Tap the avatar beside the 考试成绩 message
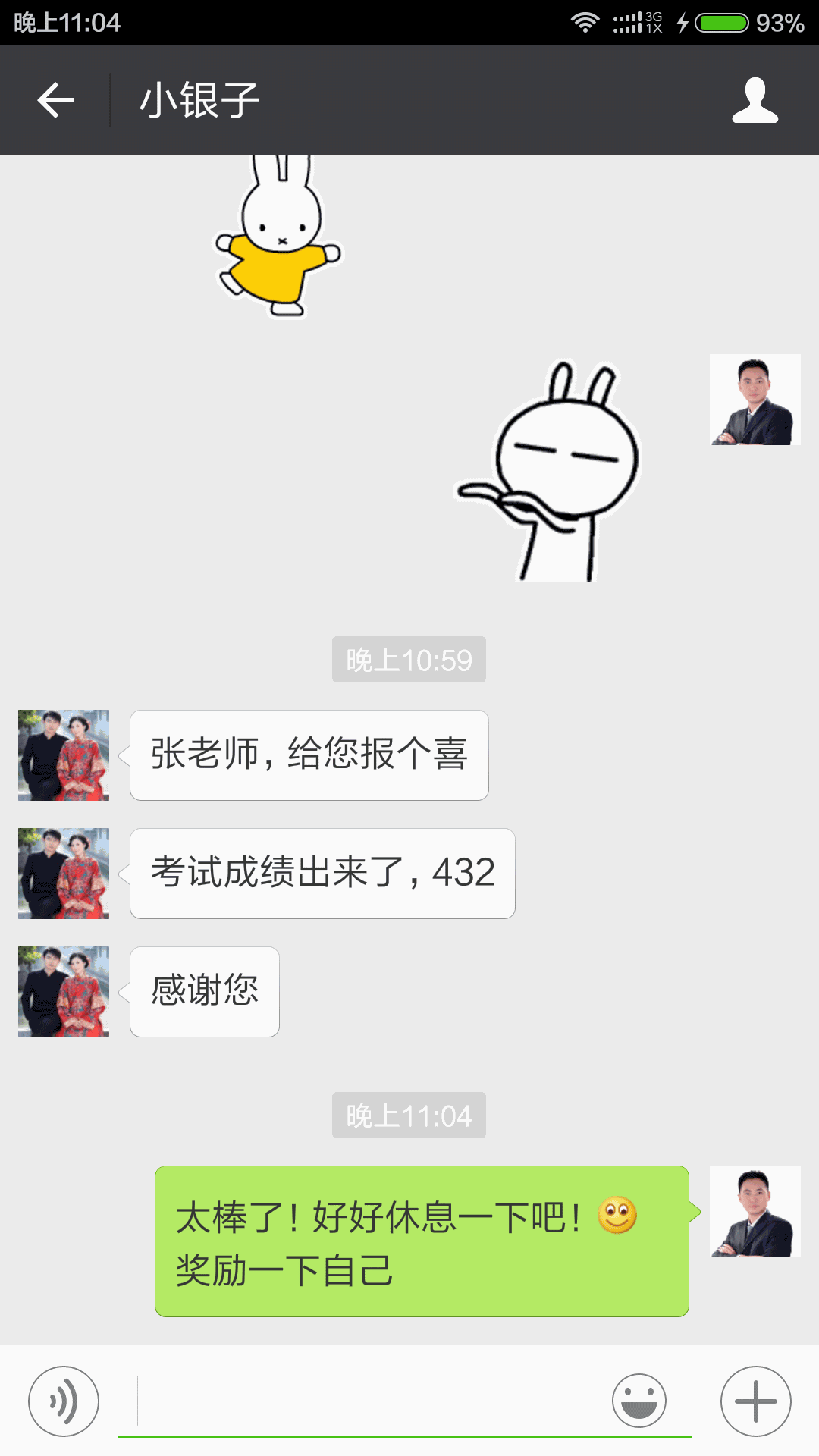Image resolution: width=819 pixels, height=1456 pixels. point(64,874)
